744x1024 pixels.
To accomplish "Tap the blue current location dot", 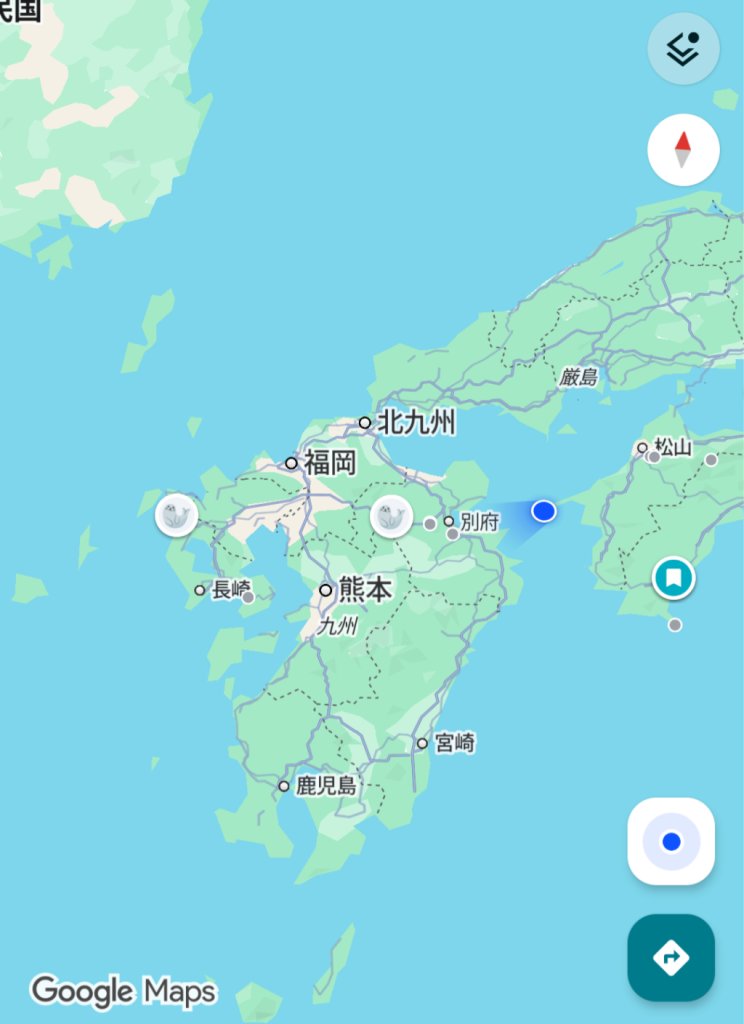I will (x=543, y=511).
